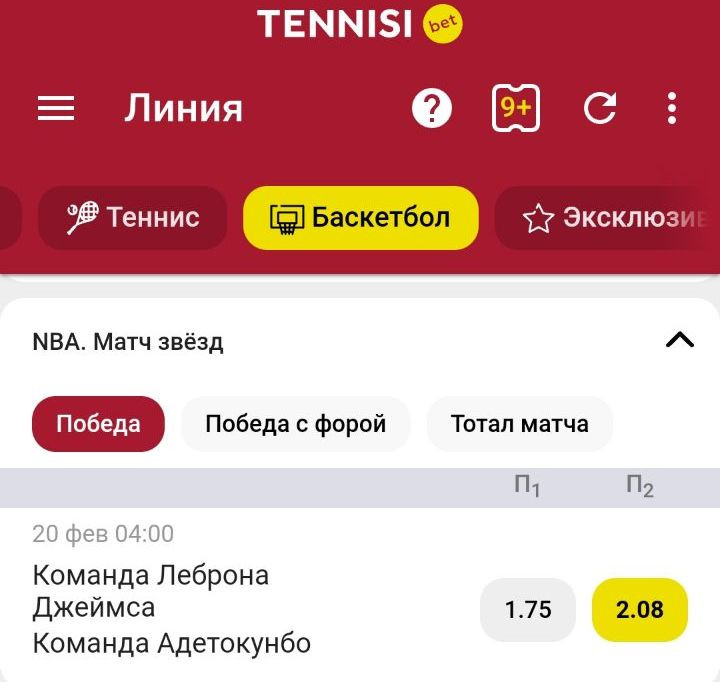Open the Леброна Джеймса vs Адетокунбо match

click(x=172, y=609)
